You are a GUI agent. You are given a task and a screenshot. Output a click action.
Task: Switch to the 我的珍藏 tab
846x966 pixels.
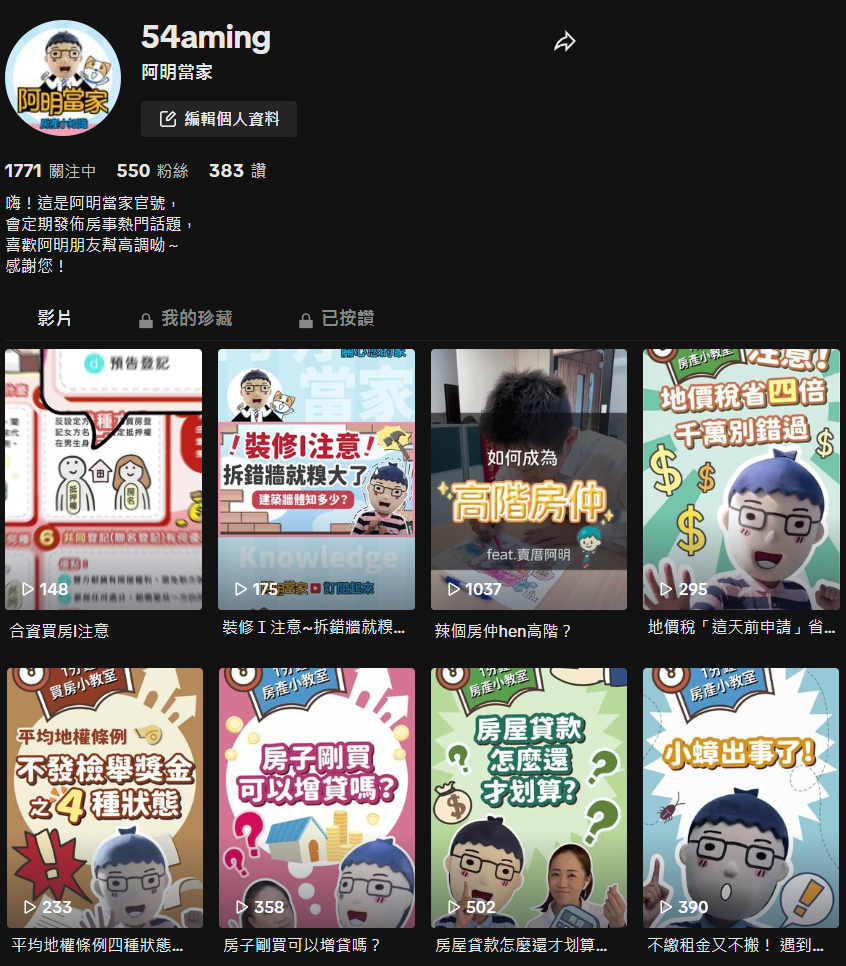[186, 318]
